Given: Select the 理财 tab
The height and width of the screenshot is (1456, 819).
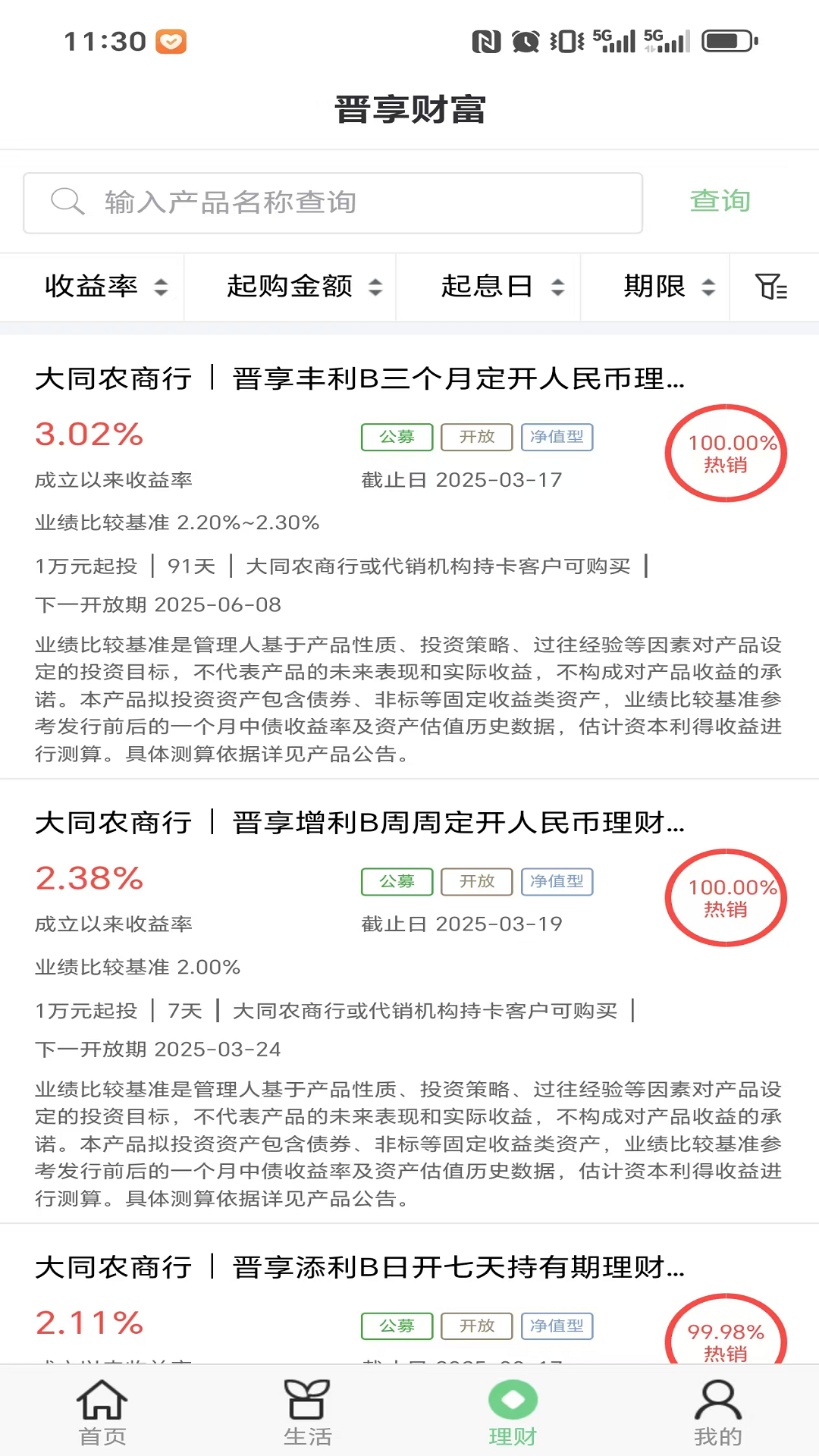Looking at the screenshot, I should tap(513, 1411).
